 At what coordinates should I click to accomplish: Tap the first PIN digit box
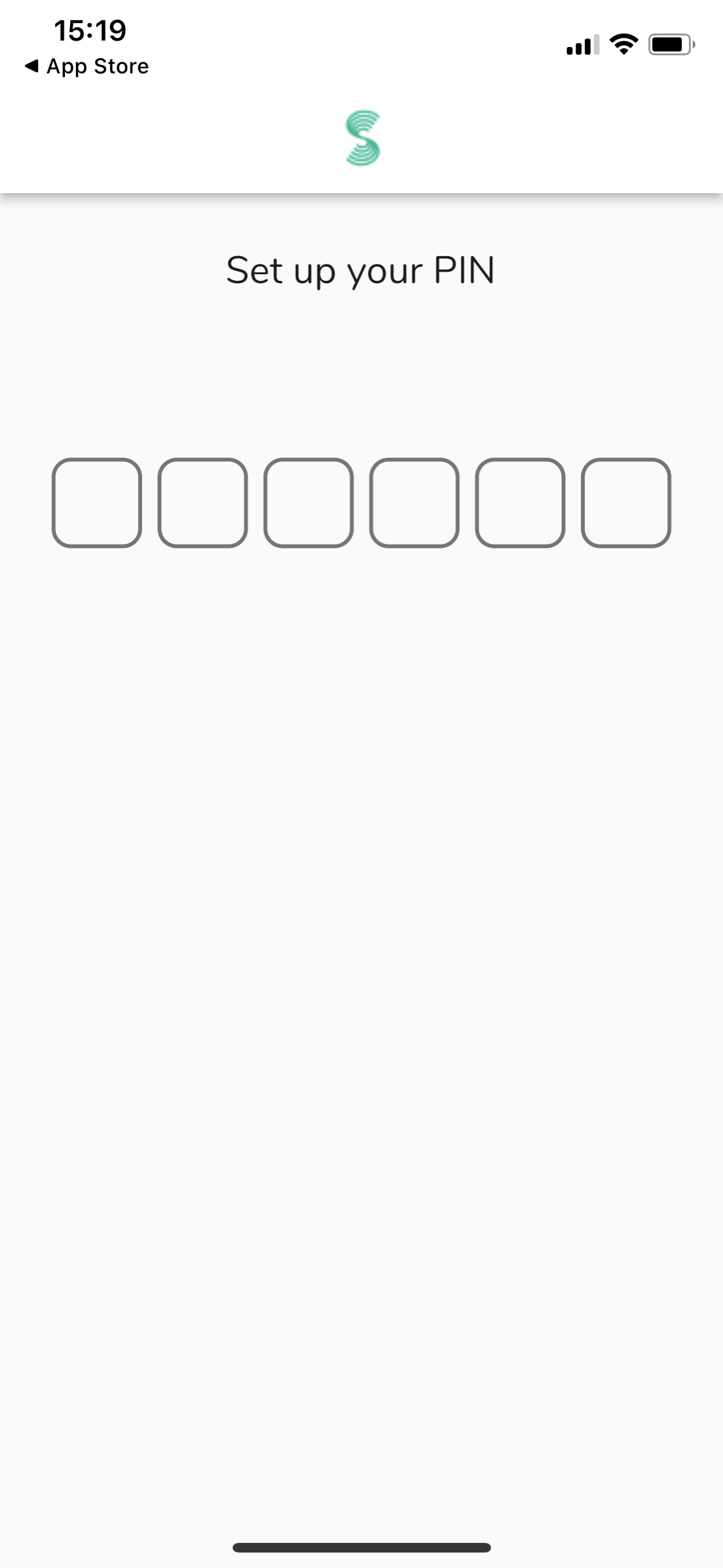point(96,503)
